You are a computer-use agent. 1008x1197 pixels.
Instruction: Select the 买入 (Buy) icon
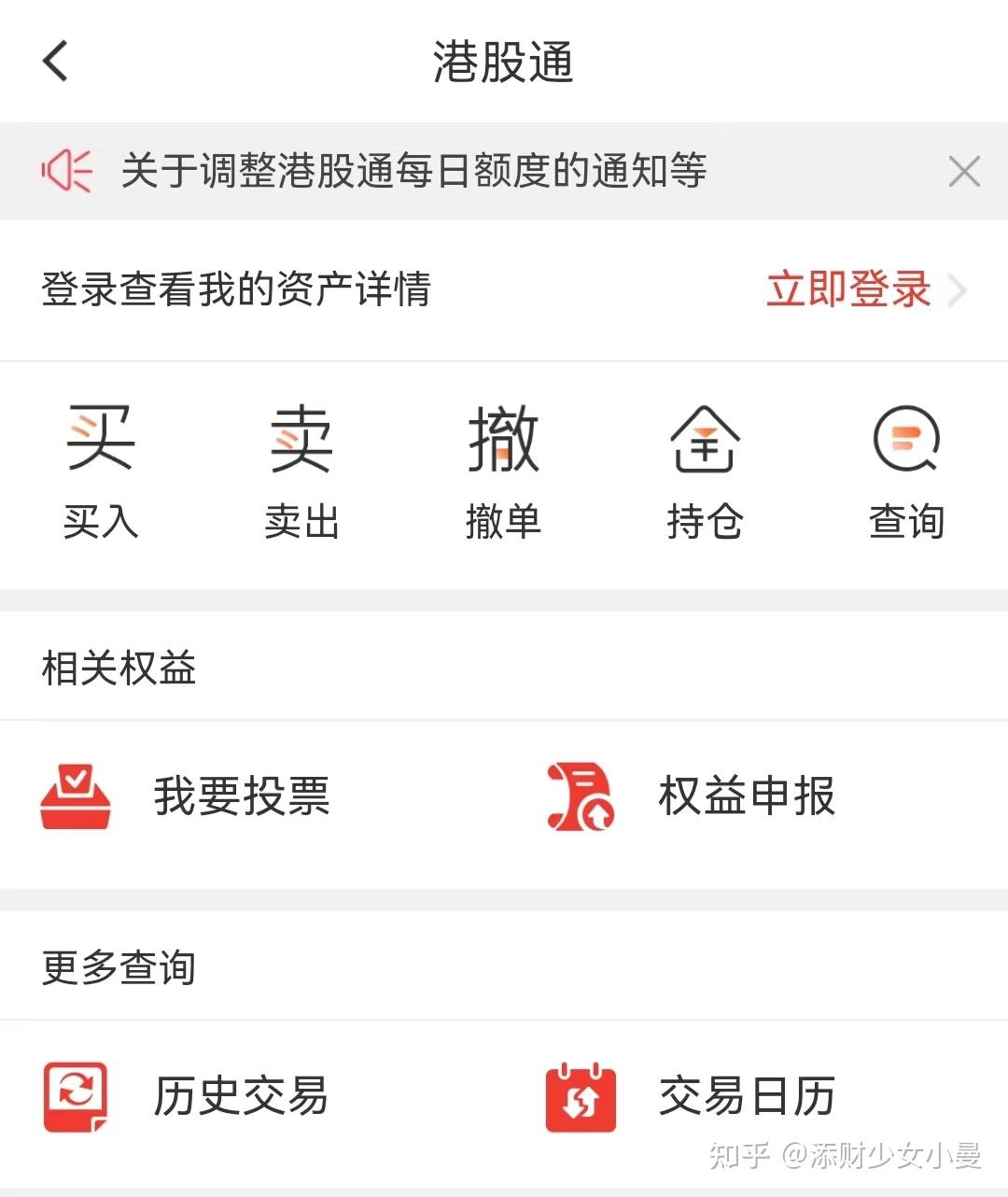click(x=99, y=439)
